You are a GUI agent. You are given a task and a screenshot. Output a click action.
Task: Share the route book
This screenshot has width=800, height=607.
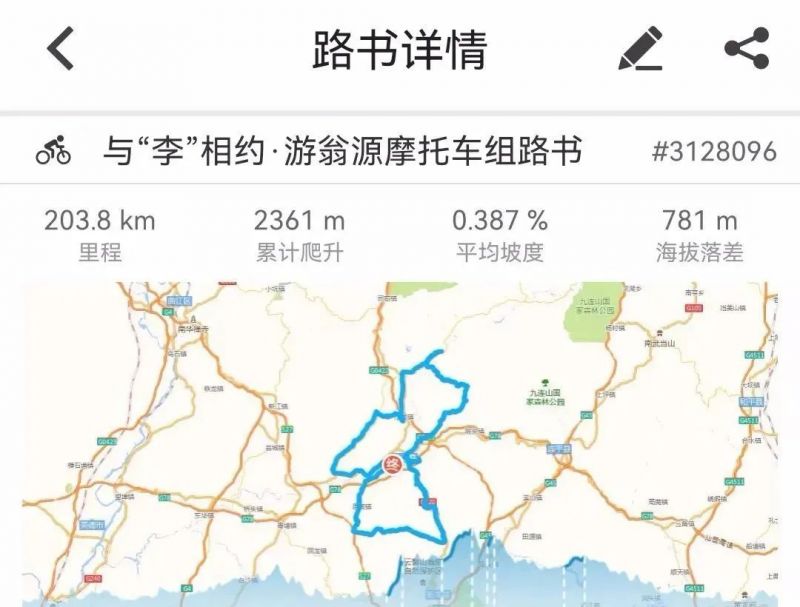[746, 49]
